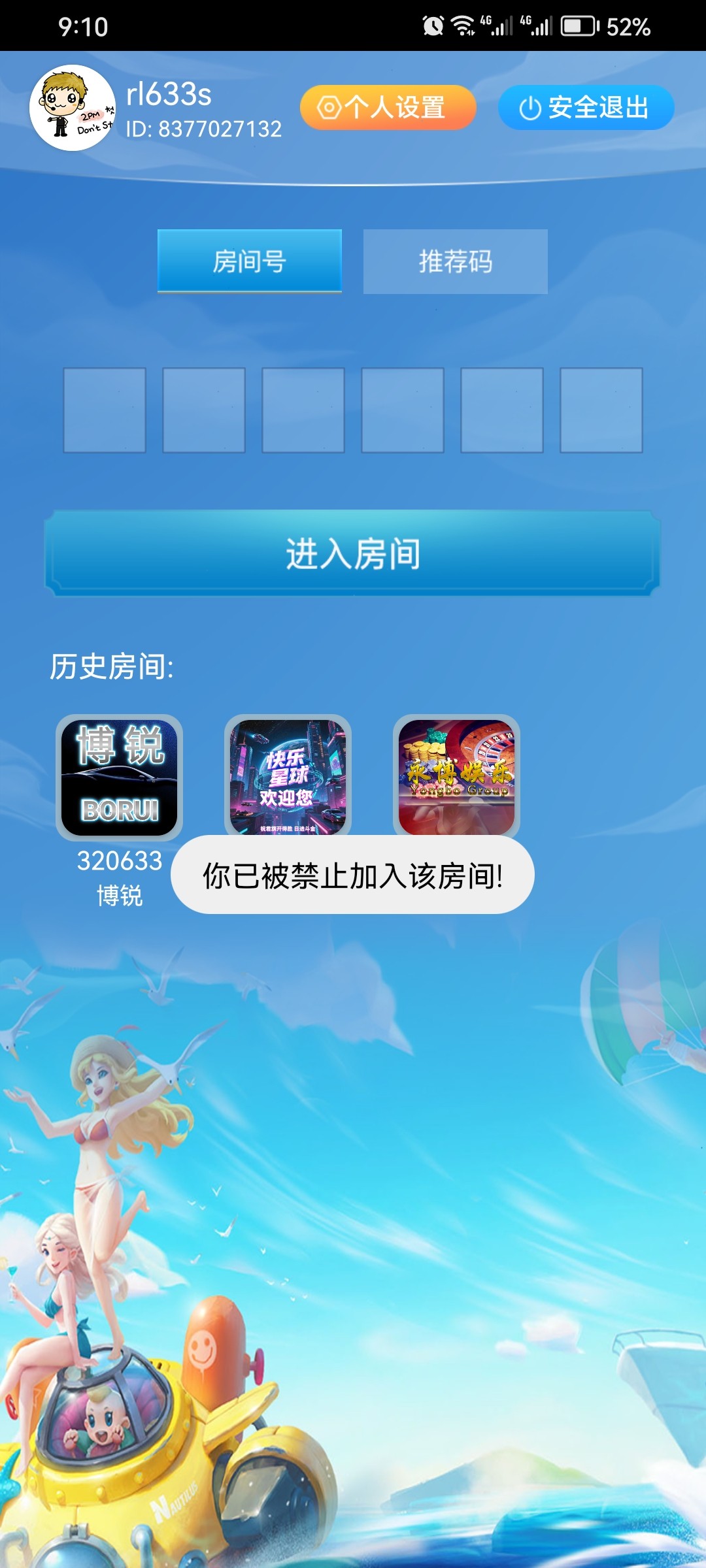706x1568 pixels.
Task: Tap the profile avatar of rl633s
Action: tap(72, 108)
